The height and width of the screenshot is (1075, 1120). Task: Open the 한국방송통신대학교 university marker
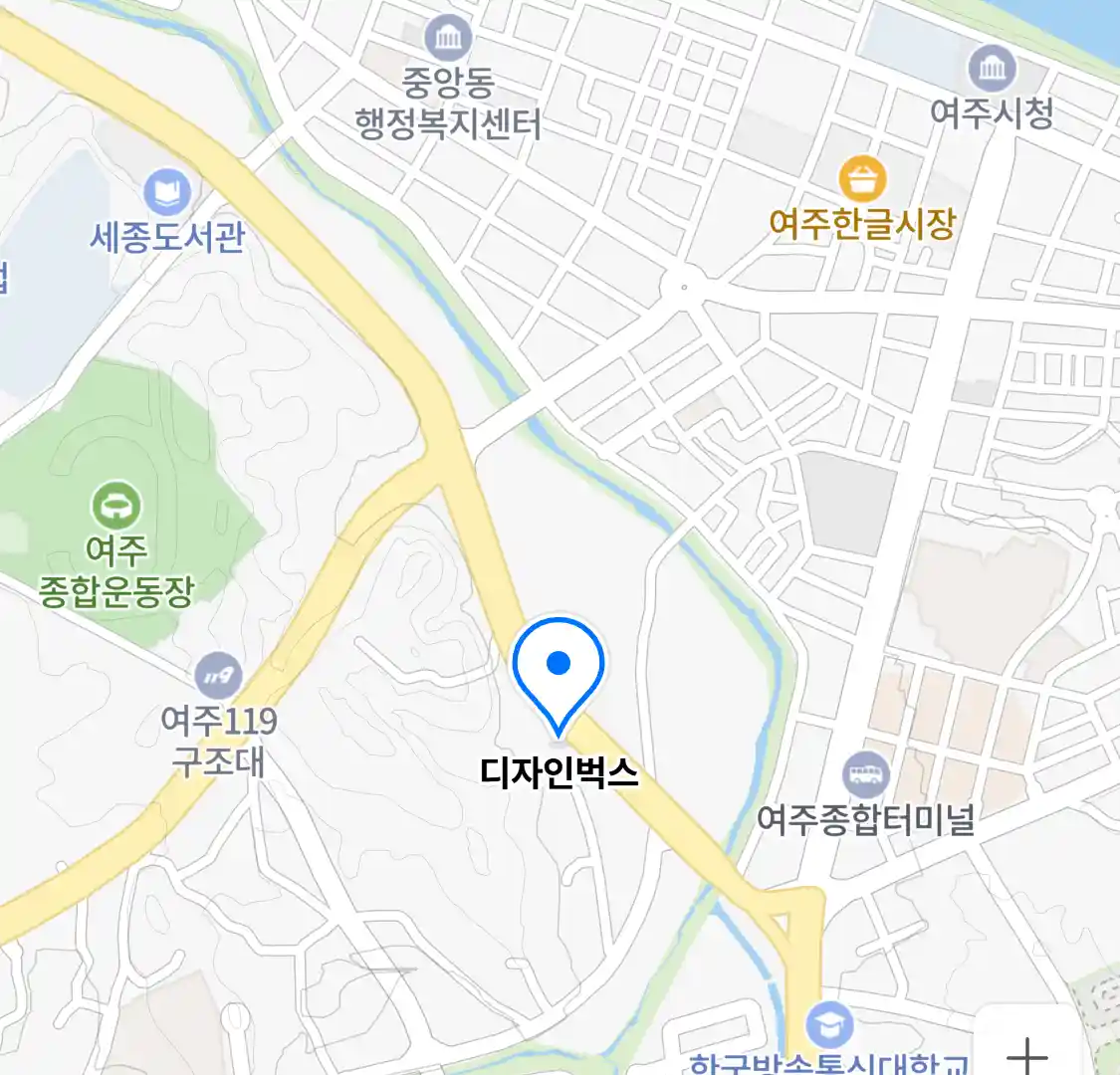click(828, 1024)
